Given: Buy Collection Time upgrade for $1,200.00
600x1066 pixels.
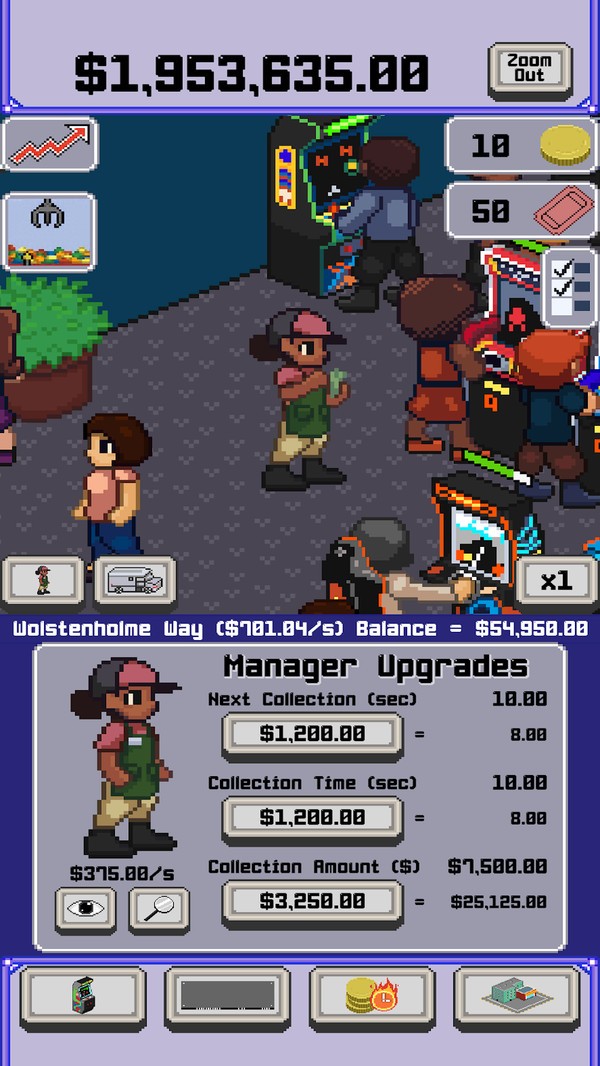Looking at the screenshot, I should coord(312,818).
